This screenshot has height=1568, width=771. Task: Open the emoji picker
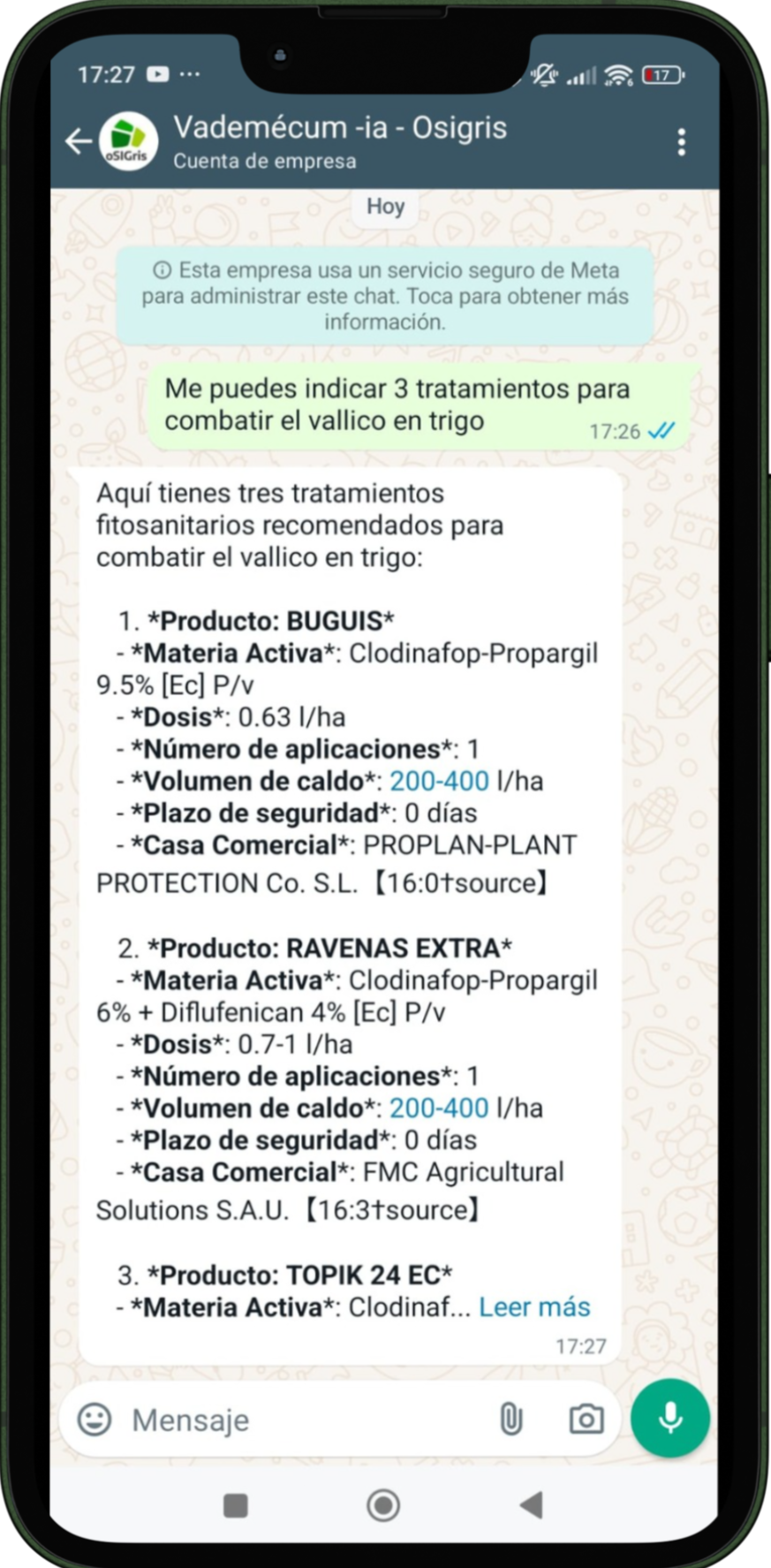coord(94,1420)
